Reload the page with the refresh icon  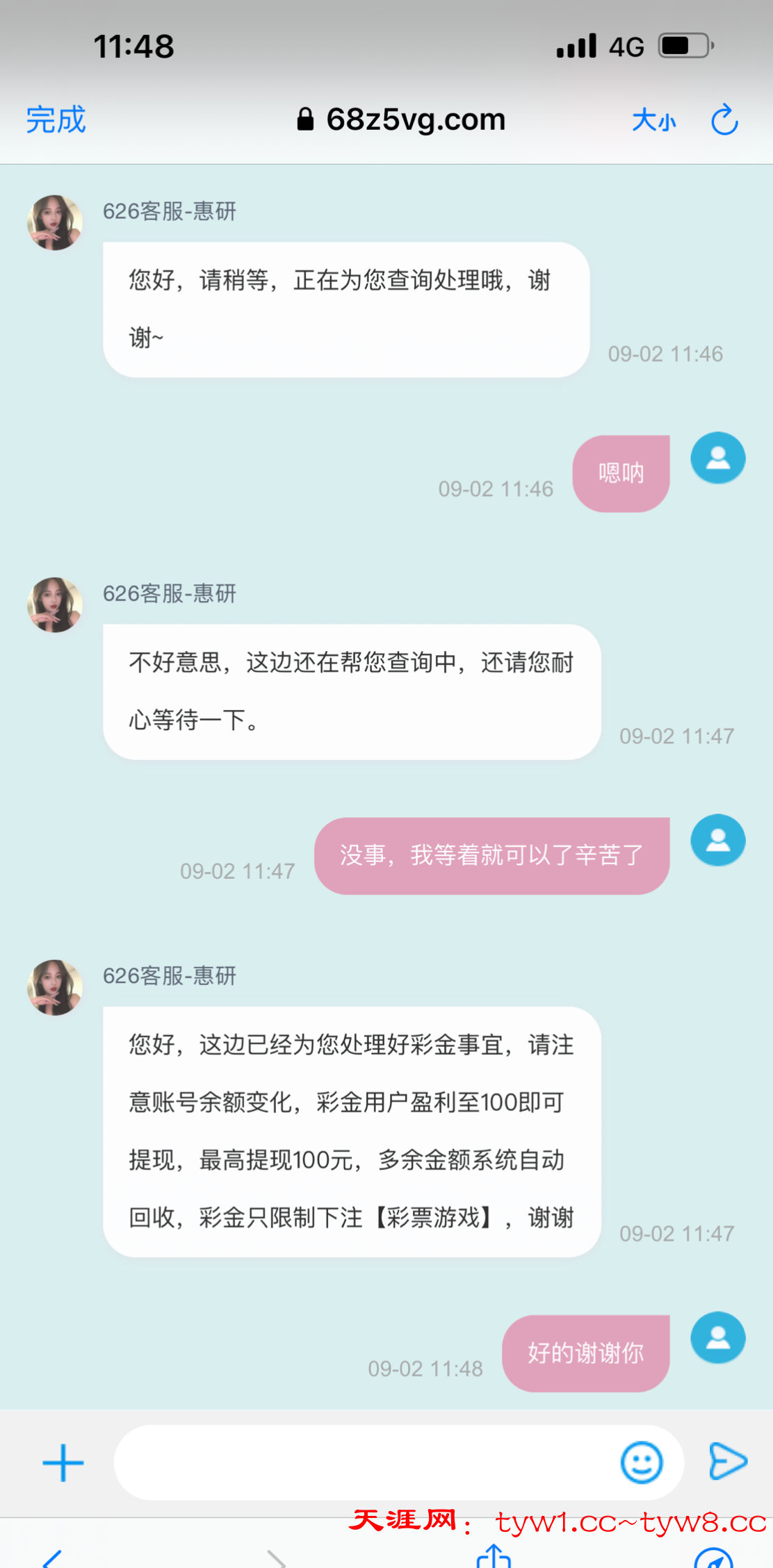pyautogui.click(x=724, y=120)
